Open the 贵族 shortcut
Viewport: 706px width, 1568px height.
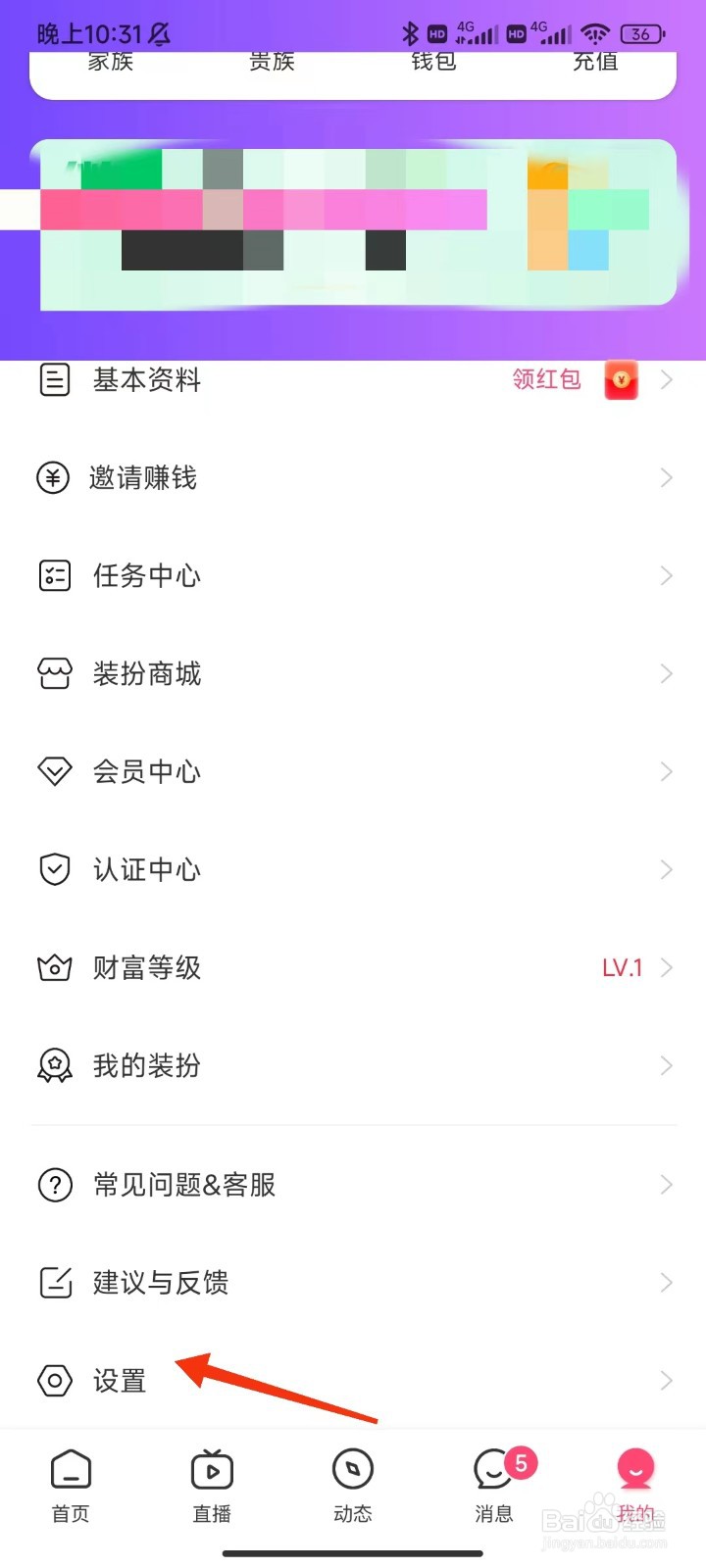pos(272,63)
